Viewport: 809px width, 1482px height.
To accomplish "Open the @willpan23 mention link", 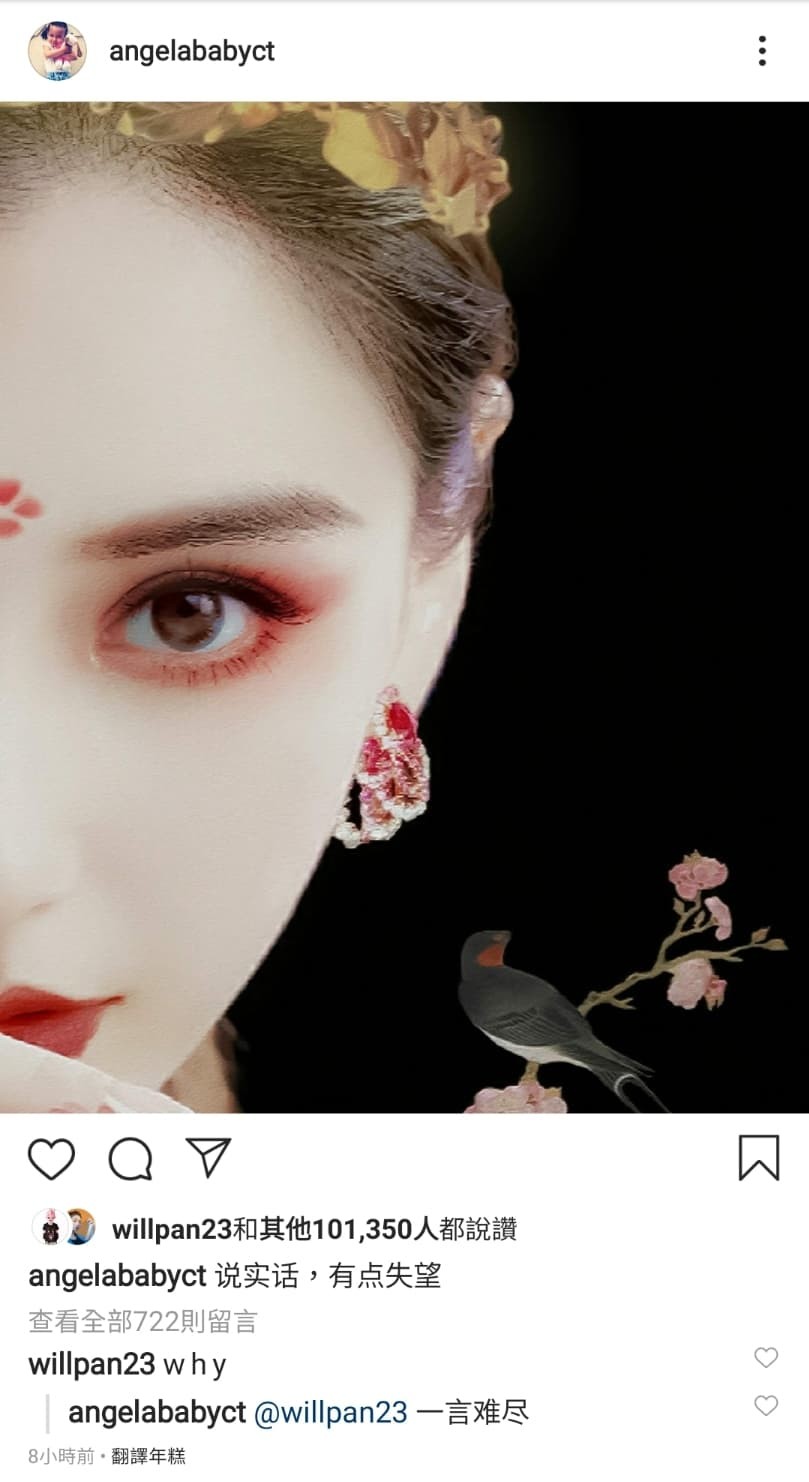I will (331, 1412).
